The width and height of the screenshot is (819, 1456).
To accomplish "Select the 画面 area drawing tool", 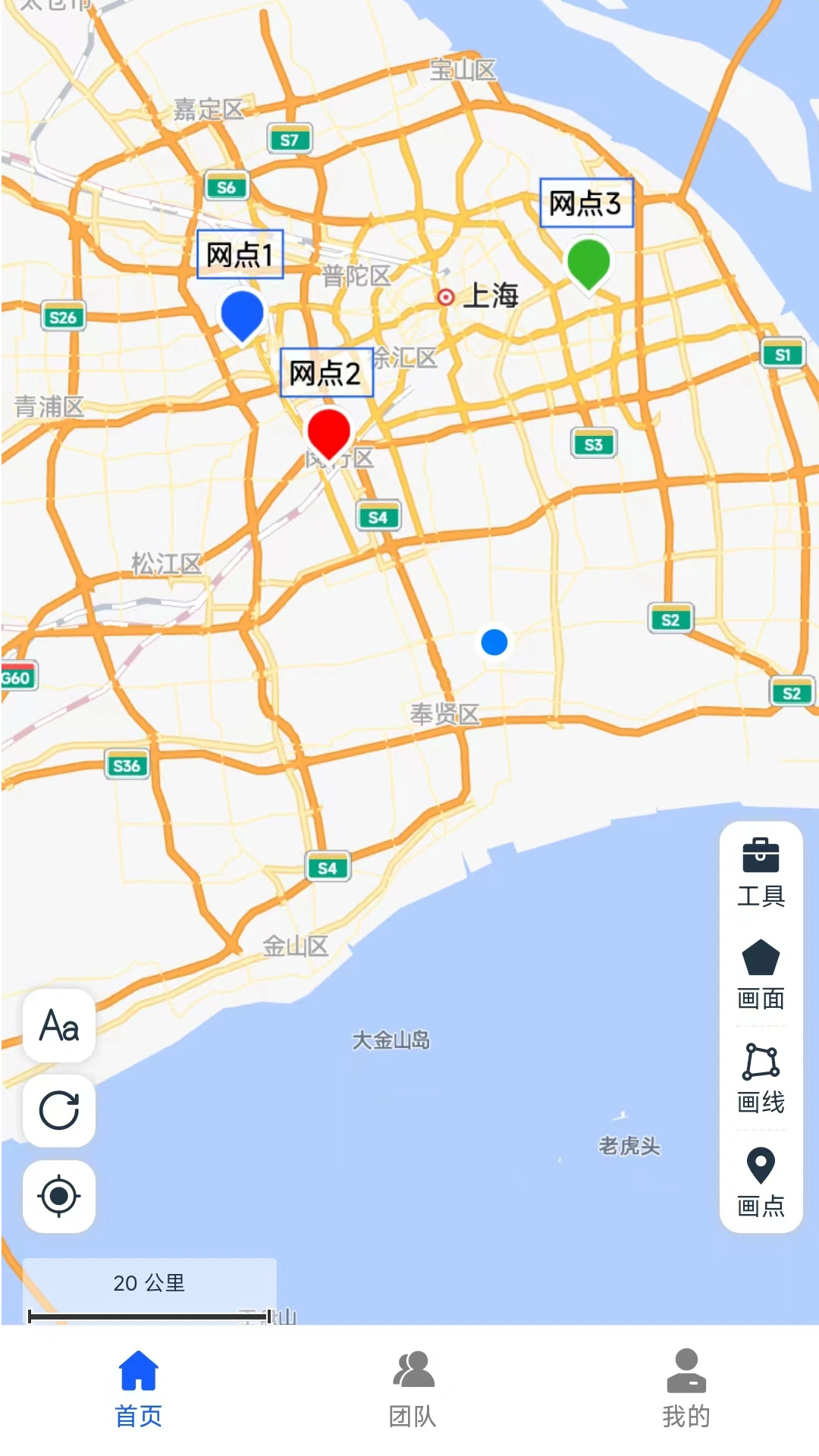I will (x=762, y=974).
